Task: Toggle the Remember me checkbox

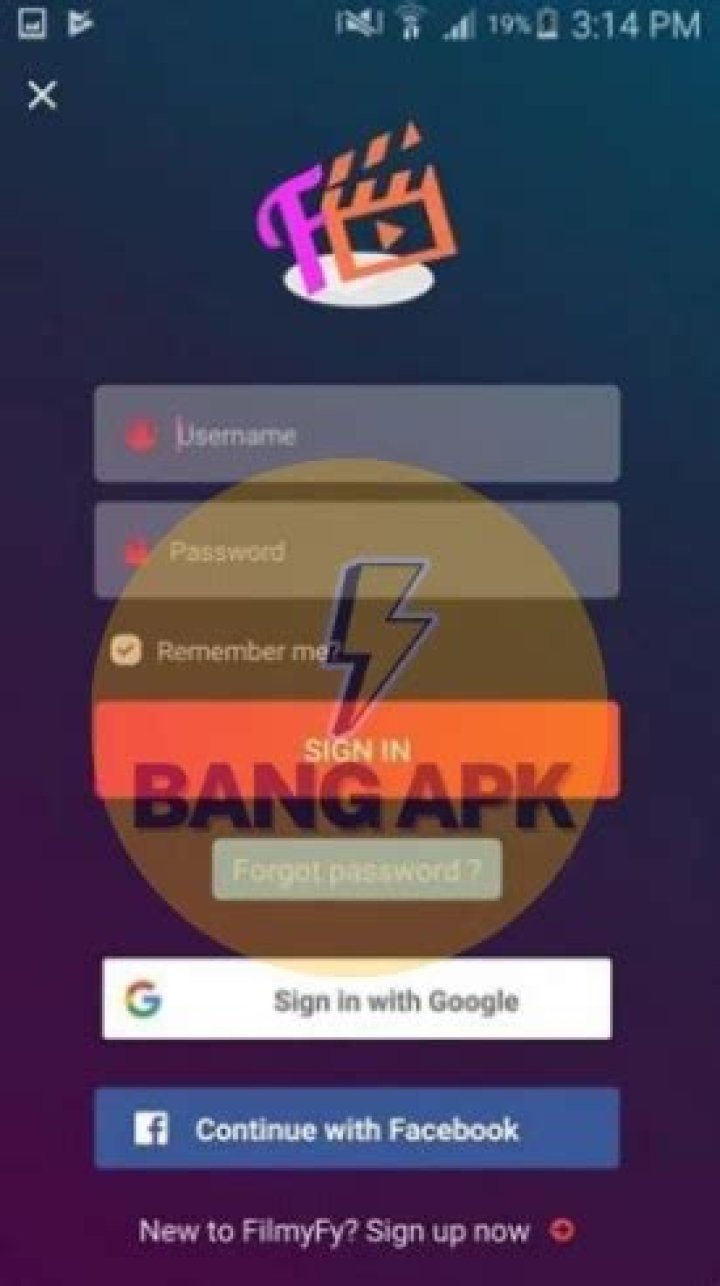Action: [126, 652]
